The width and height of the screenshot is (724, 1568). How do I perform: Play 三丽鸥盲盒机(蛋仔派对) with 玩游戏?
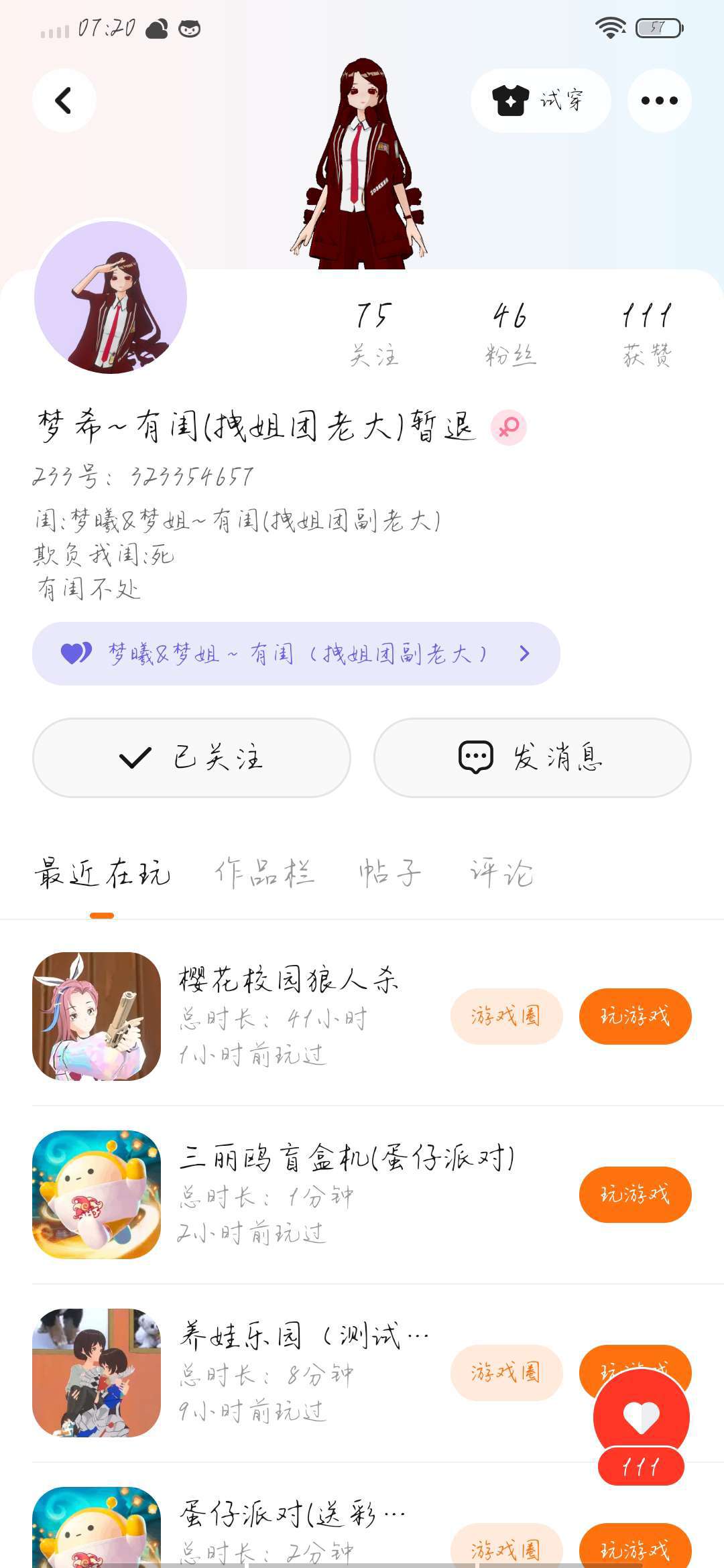pos(635,1195)
